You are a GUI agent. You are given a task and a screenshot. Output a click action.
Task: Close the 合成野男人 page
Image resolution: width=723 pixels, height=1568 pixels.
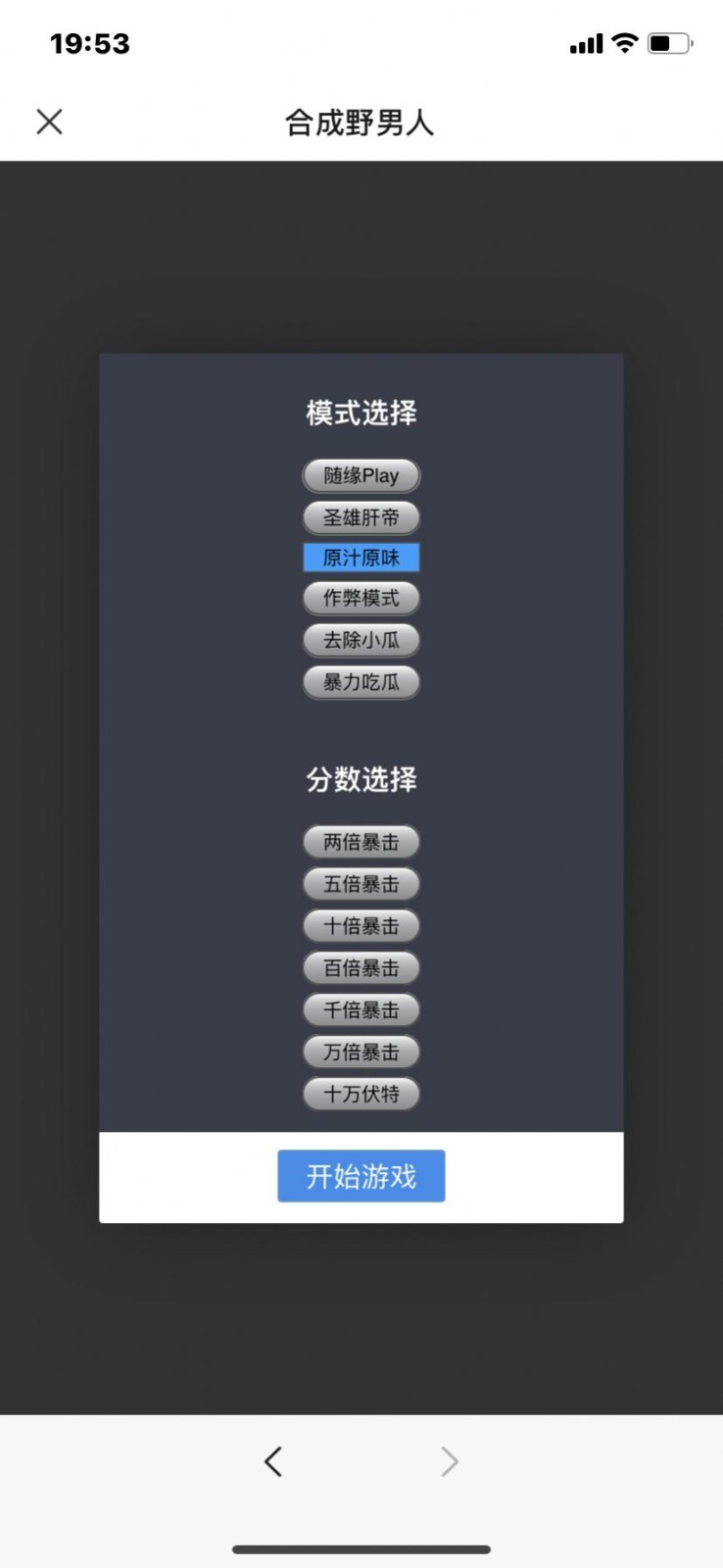(x=49, y=122)
